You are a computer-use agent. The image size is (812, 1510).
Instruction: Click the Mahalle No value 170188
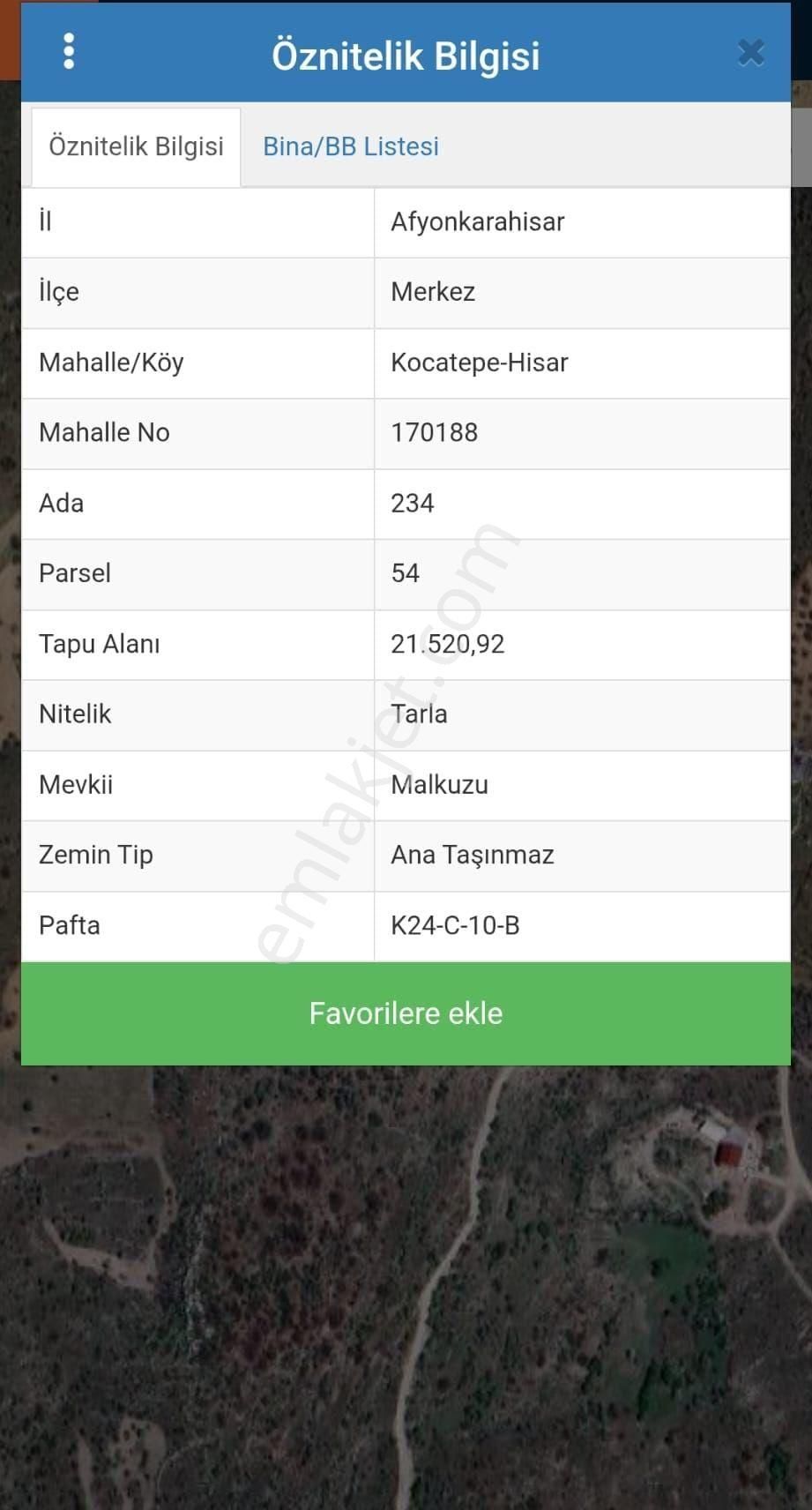point(435,433)
